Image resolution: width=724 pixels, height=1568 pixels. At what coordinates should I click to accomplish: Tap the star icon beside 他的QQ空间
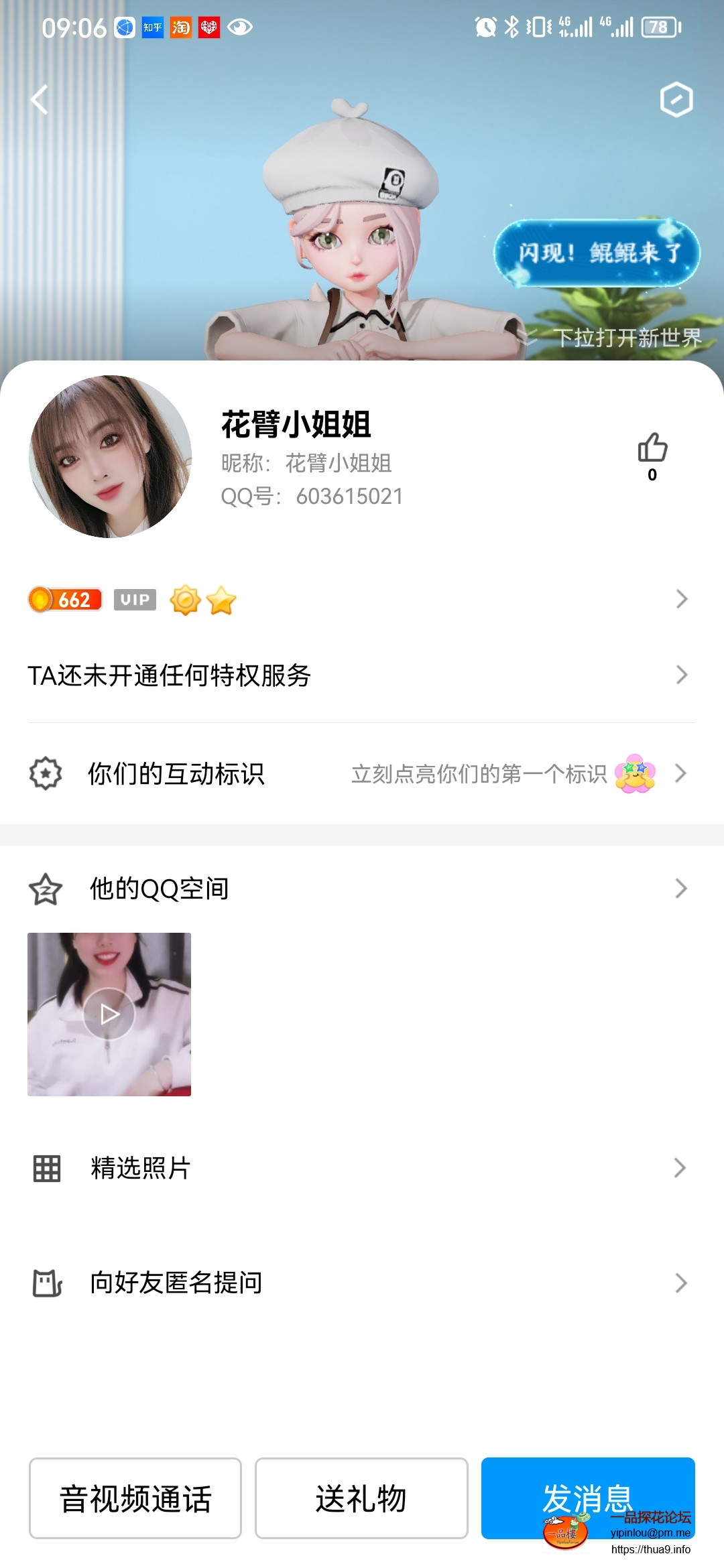(45, 889)
